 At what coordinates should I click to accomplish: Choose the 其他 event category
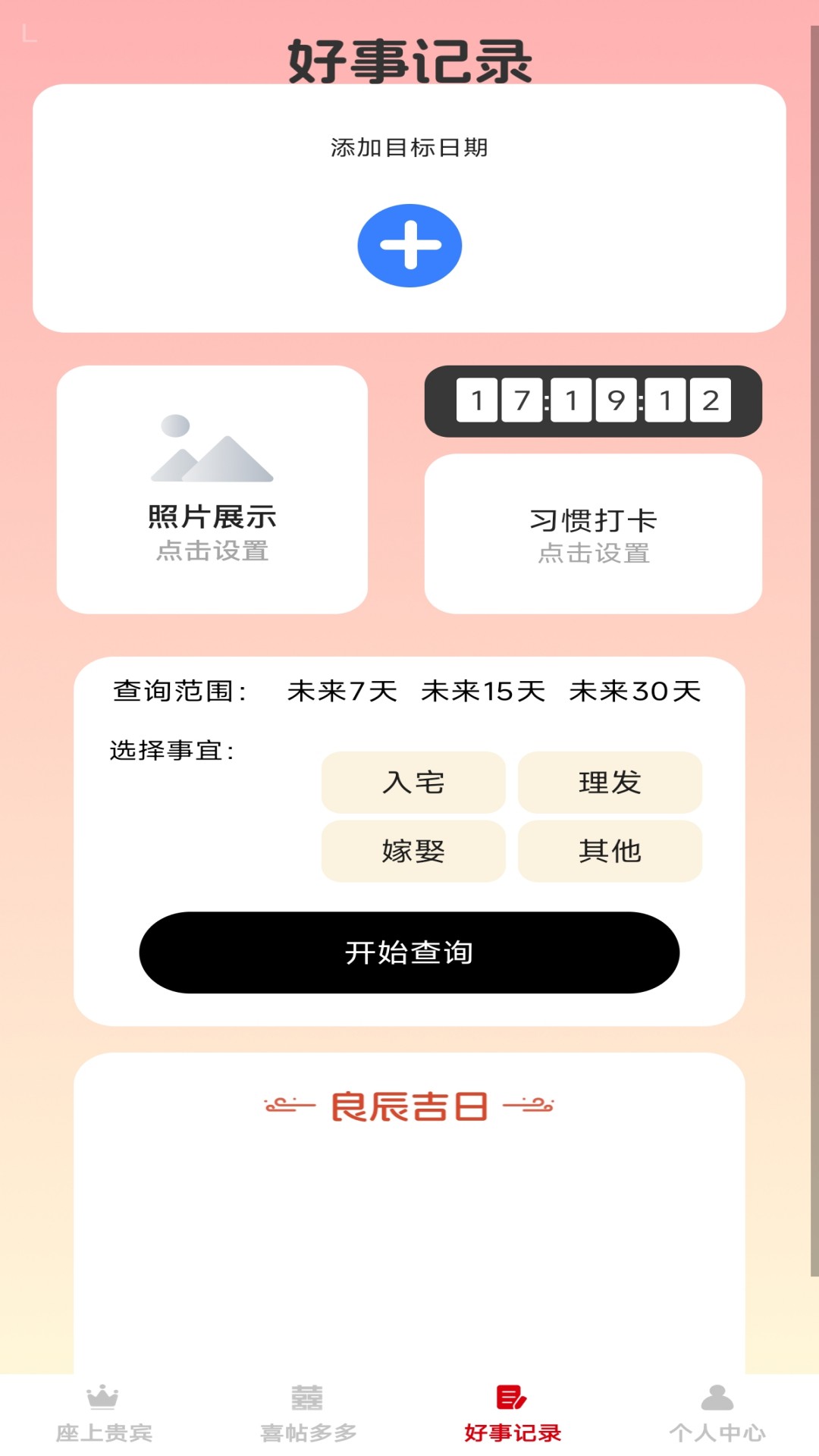pyautogui.click(x=610, y=851)
